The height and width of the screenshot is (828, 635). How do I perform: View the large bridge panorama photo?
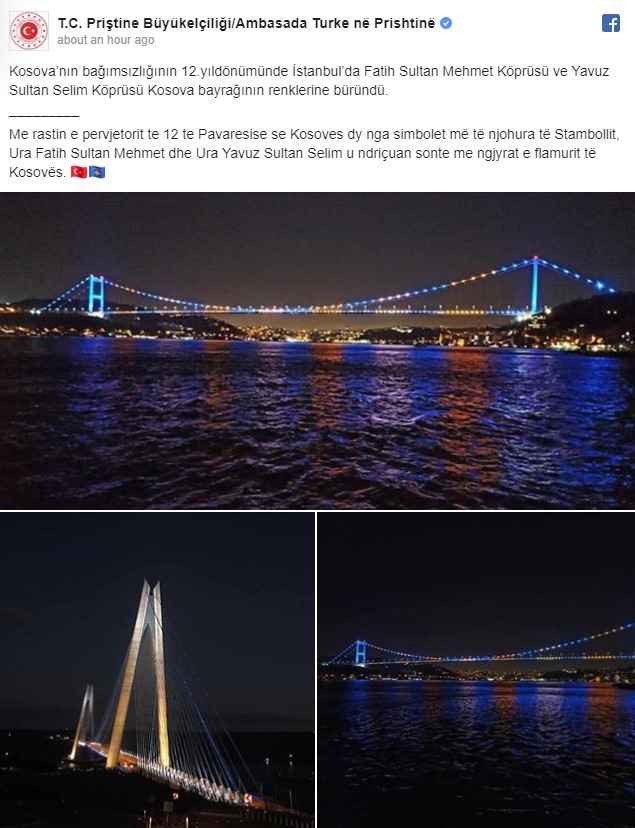pyautogui.click(x=317, y=350)
